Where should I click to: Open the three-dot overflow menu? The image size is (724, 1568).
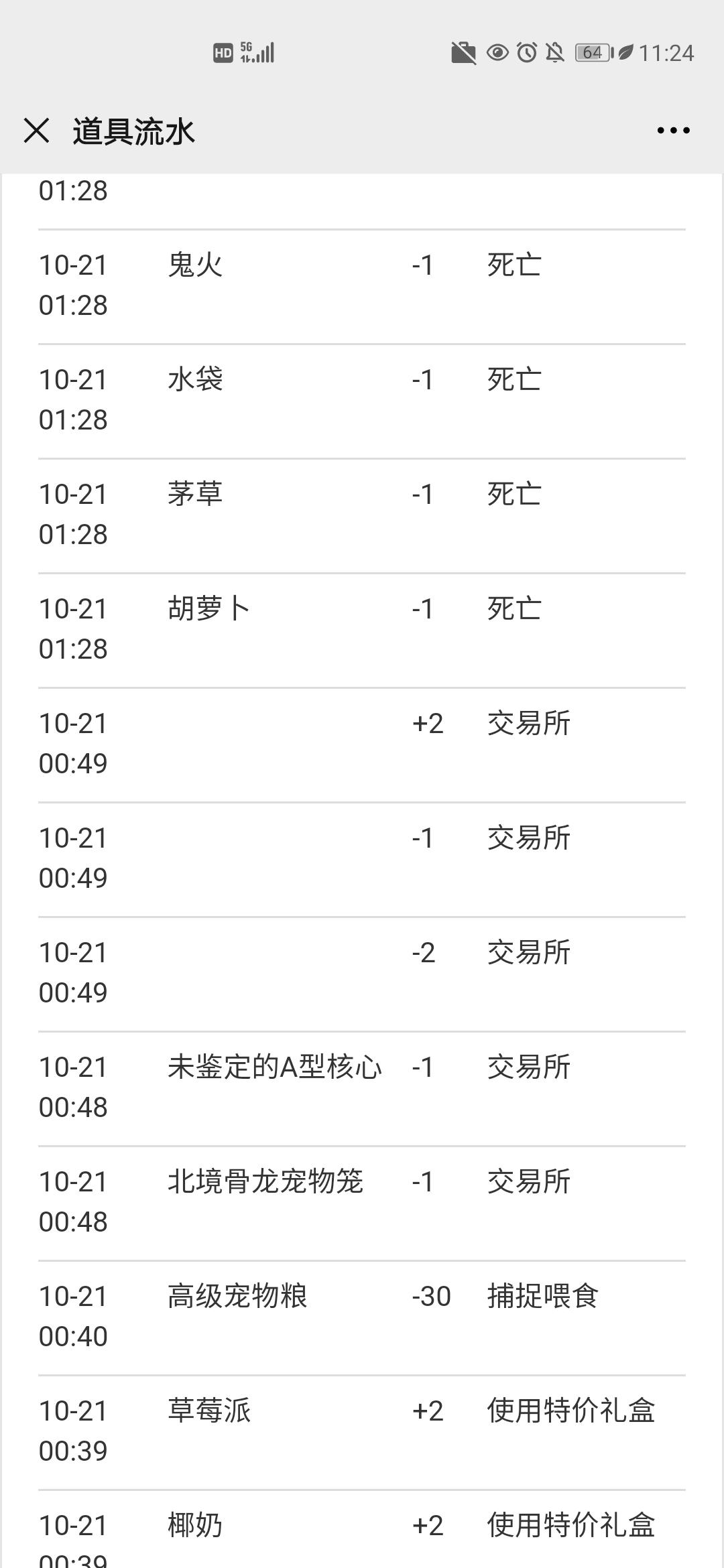tap(673, 131)
